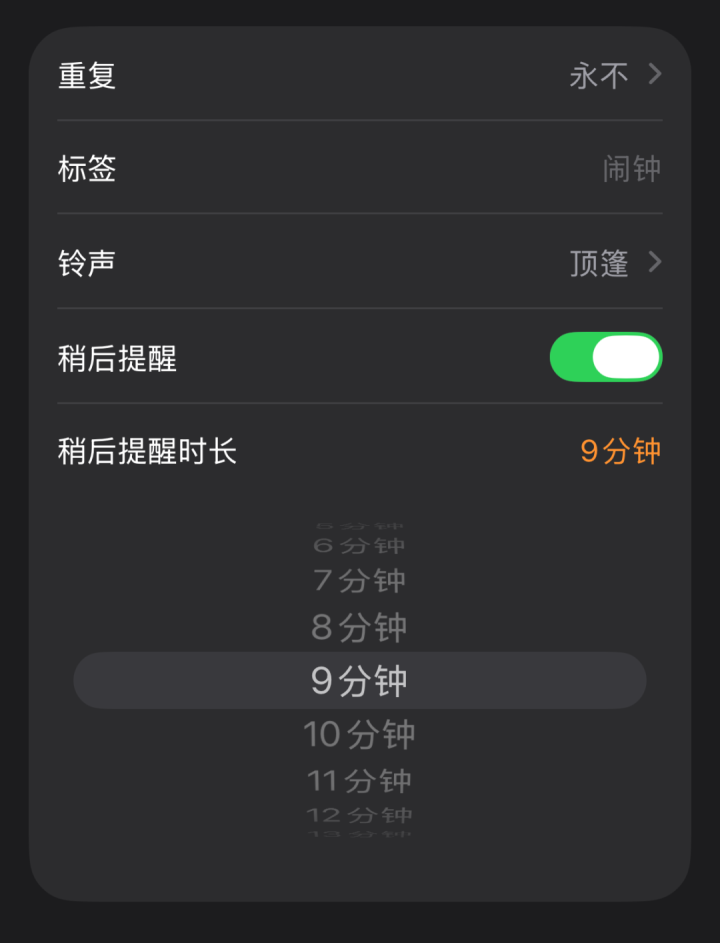Tap the orange 9分钟 value text
720x943 pixels.
coord(622,452)
